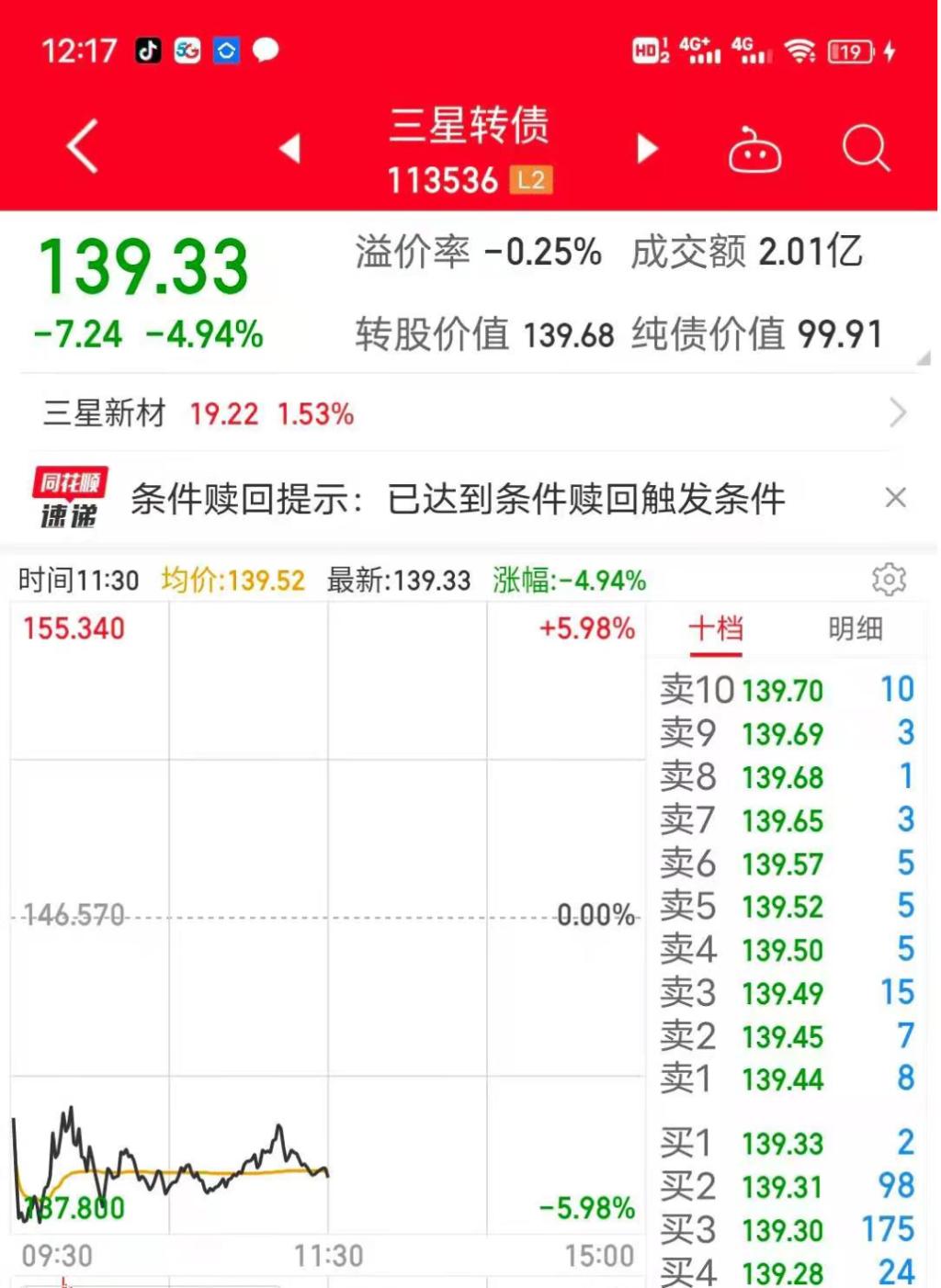Open chart settings gear
This screenshot has height=1288, width=941.
click(889, 580)
